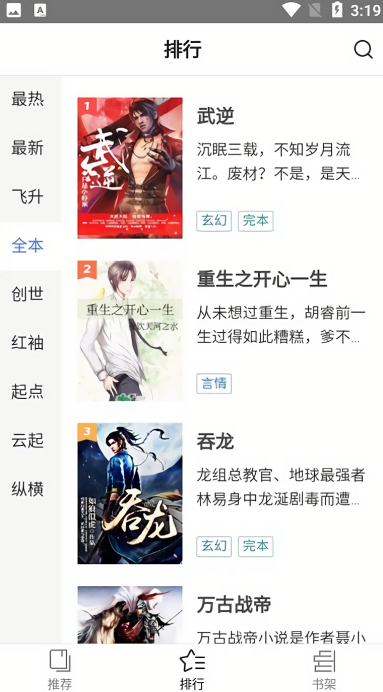
Task: Switch to the 最新 ranking category
Action: (28, 148)
